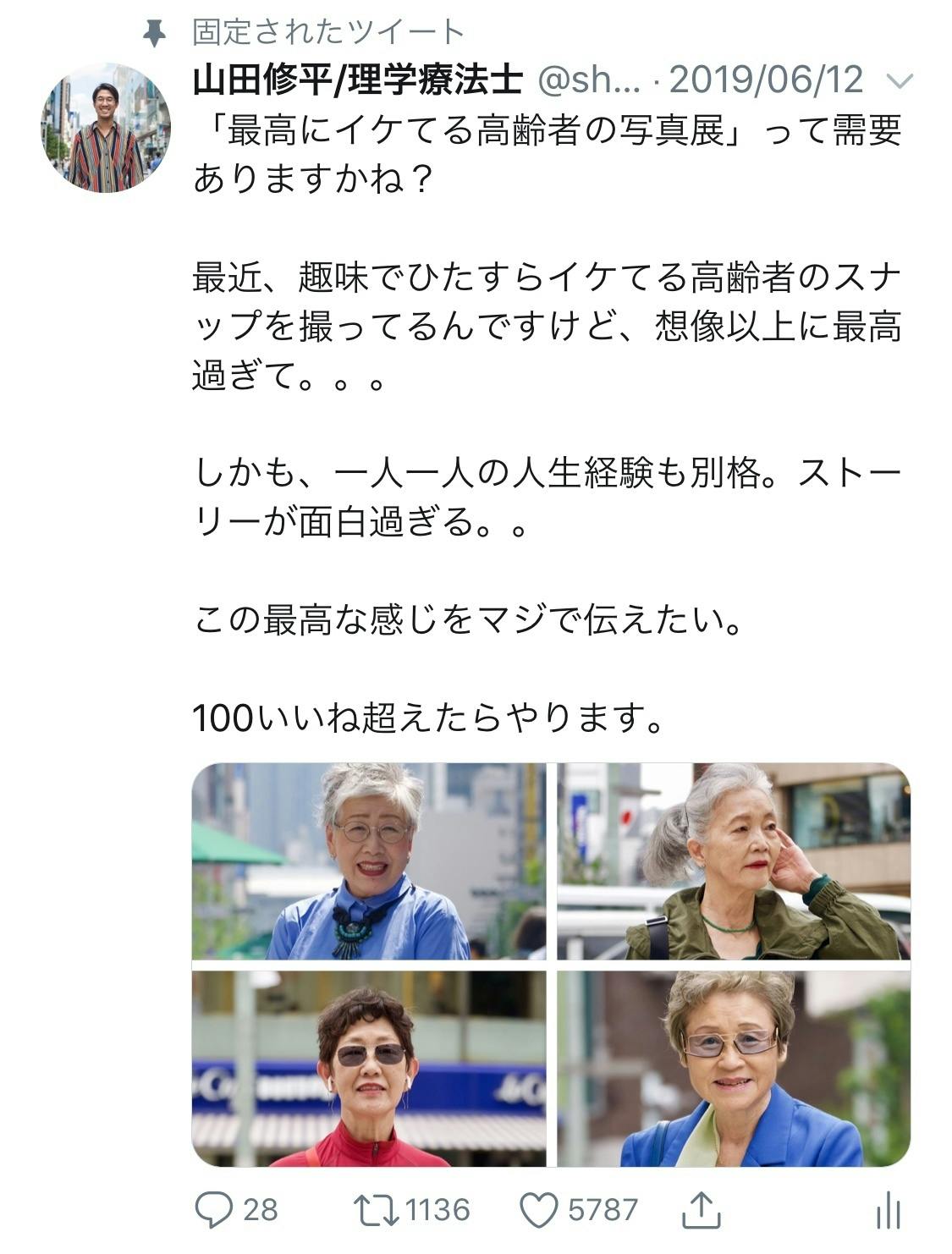Reply to the tweet with 28 comments
Image resolution: width=952 pixels, height=1254 pixels.
tap(213, 1210)
